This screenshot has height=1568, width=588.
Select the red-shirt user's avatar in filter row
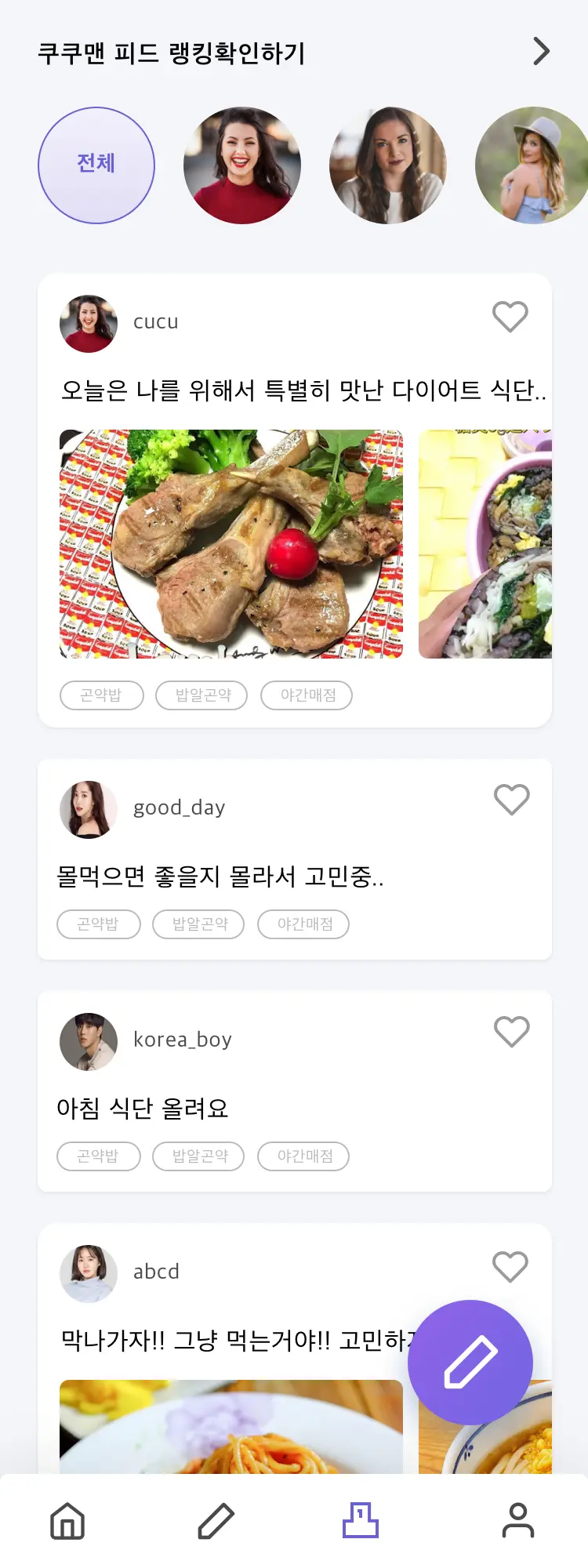242,165
